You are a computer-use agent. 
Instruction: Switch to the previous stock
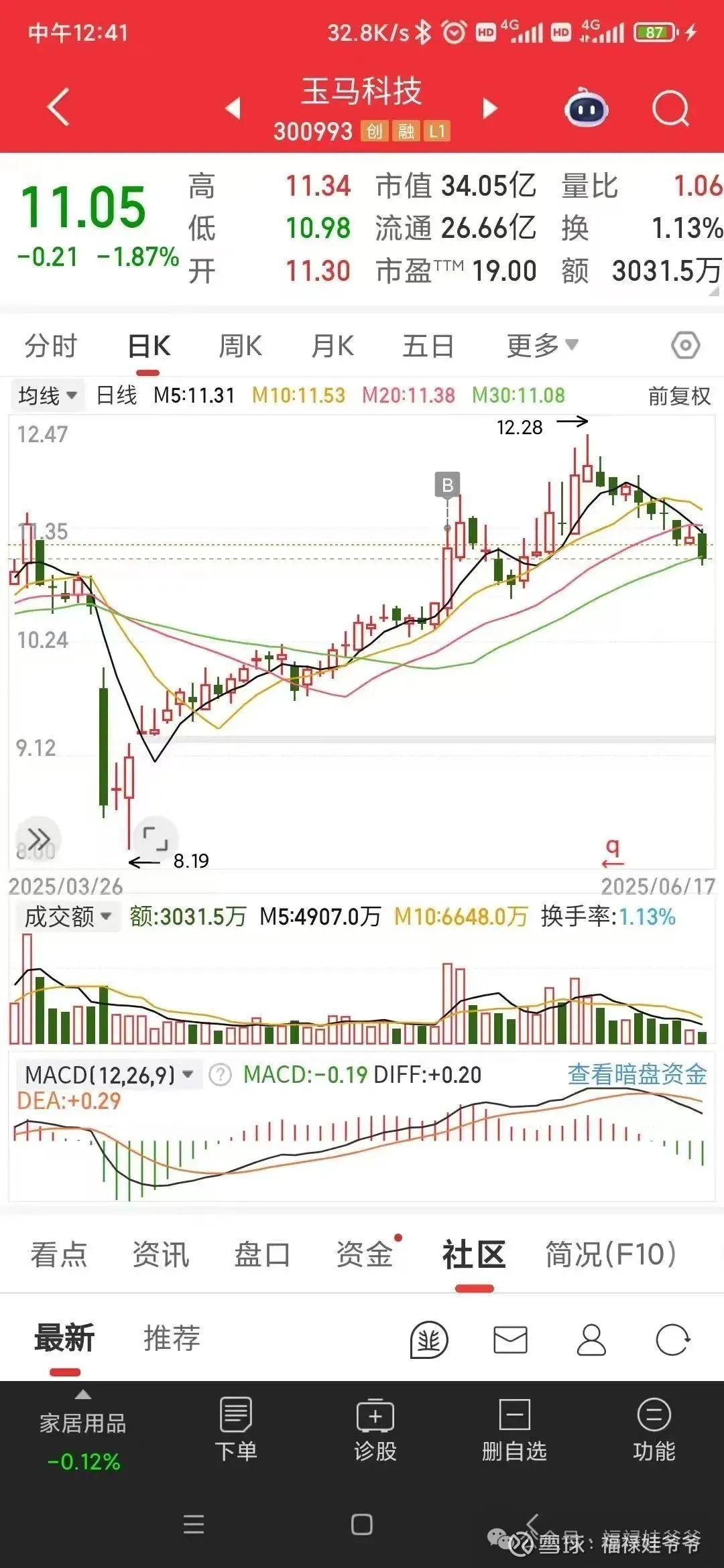click(x=233, y=108)
